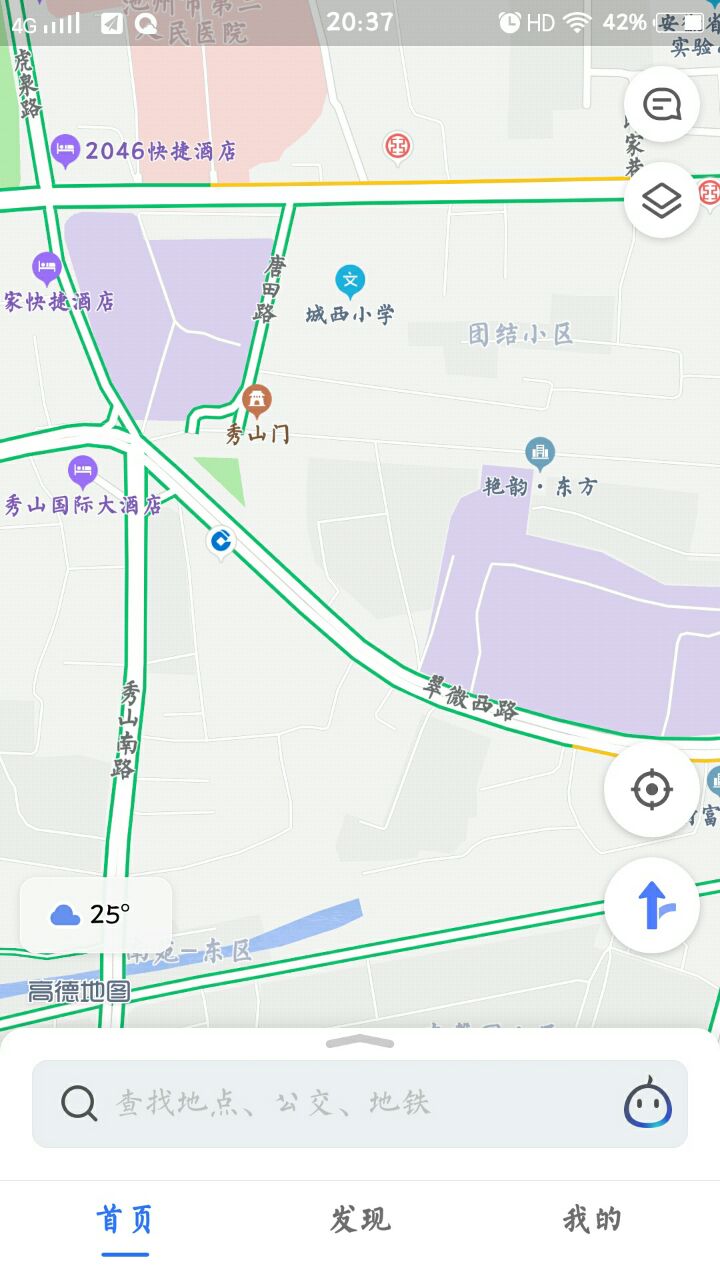Switch to the 我的 tab

pyautogui.click(x=592, y=1220)
